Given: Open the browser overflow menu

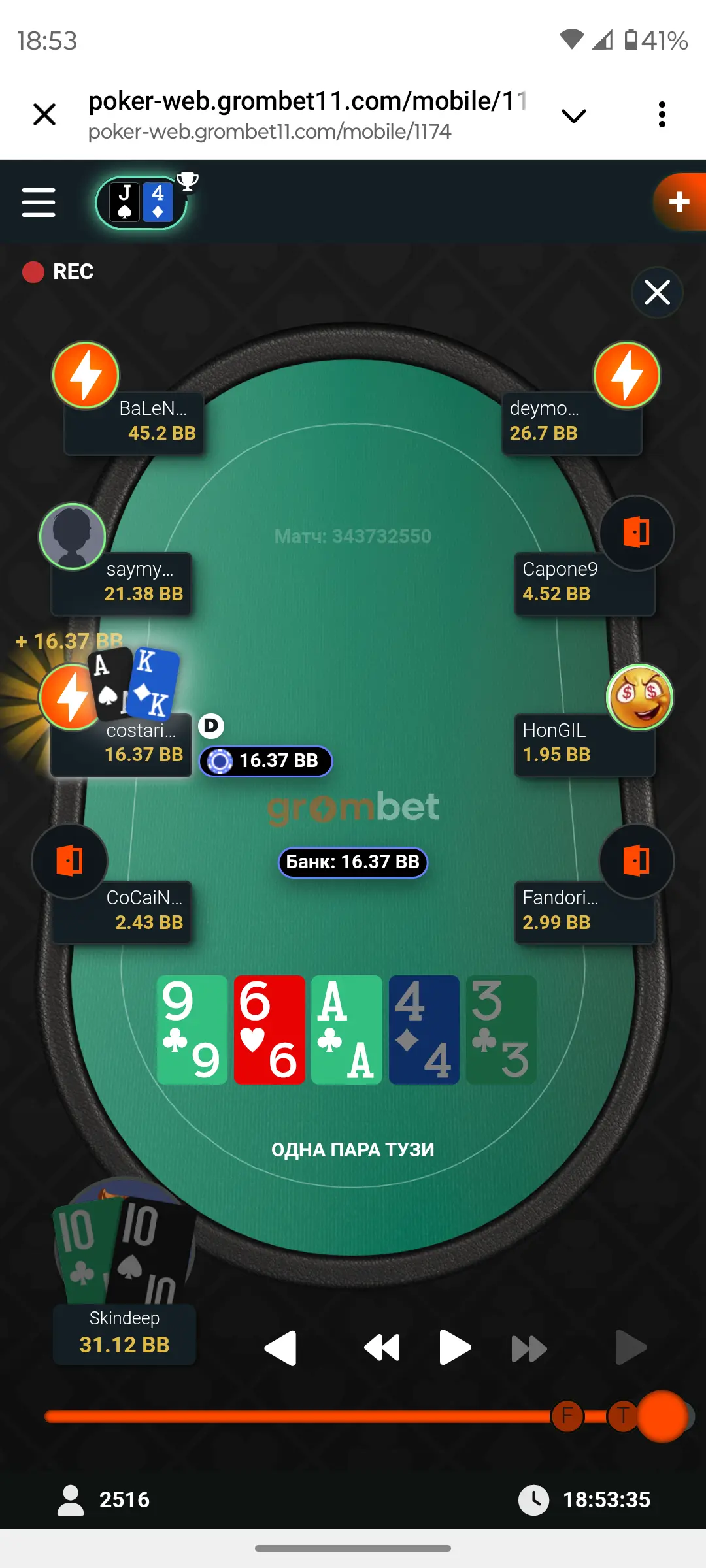Looking at the screenshot, I should point(662,114).
